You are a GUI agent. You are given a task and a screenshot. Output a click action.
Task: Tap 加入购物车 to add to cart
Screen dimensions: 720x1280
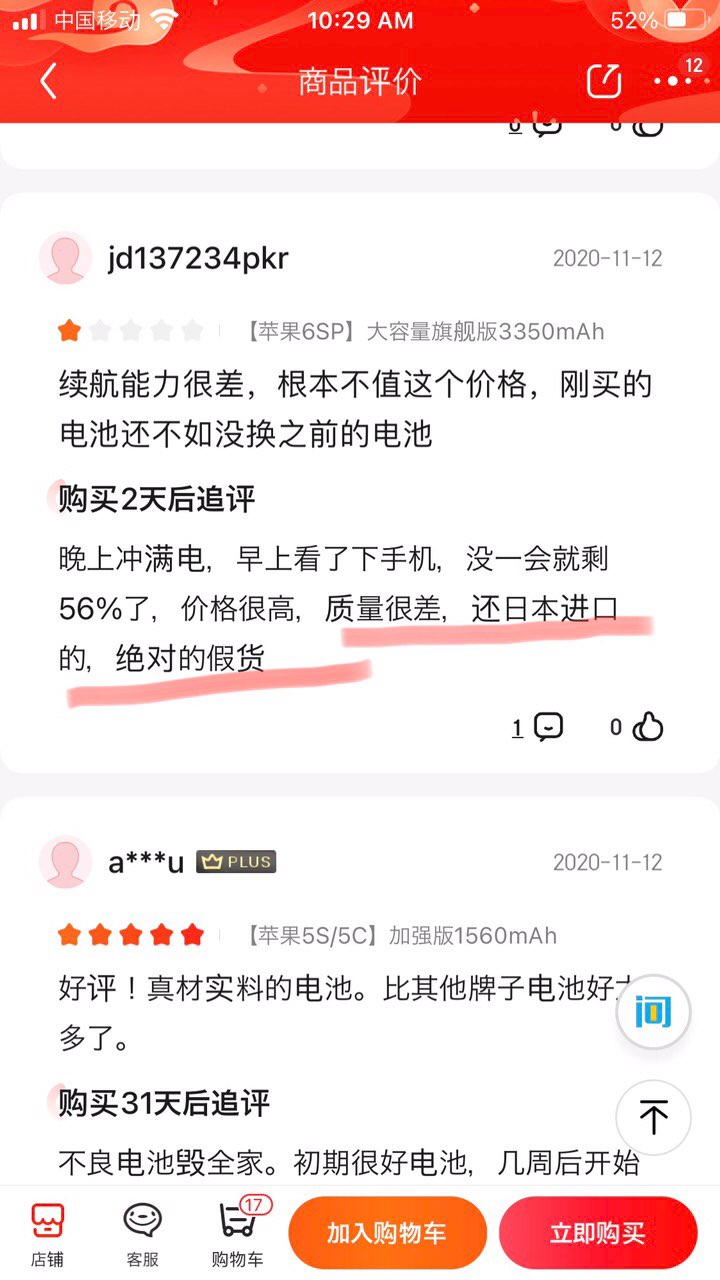point(387,1233)
